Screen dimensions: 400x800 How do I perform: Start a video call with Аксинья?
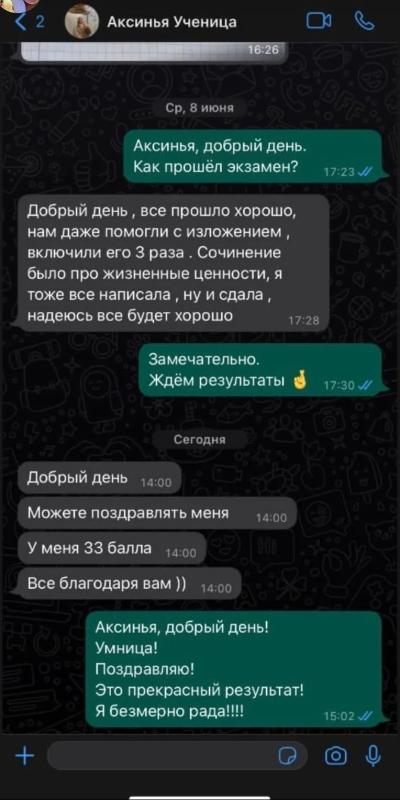318,21
